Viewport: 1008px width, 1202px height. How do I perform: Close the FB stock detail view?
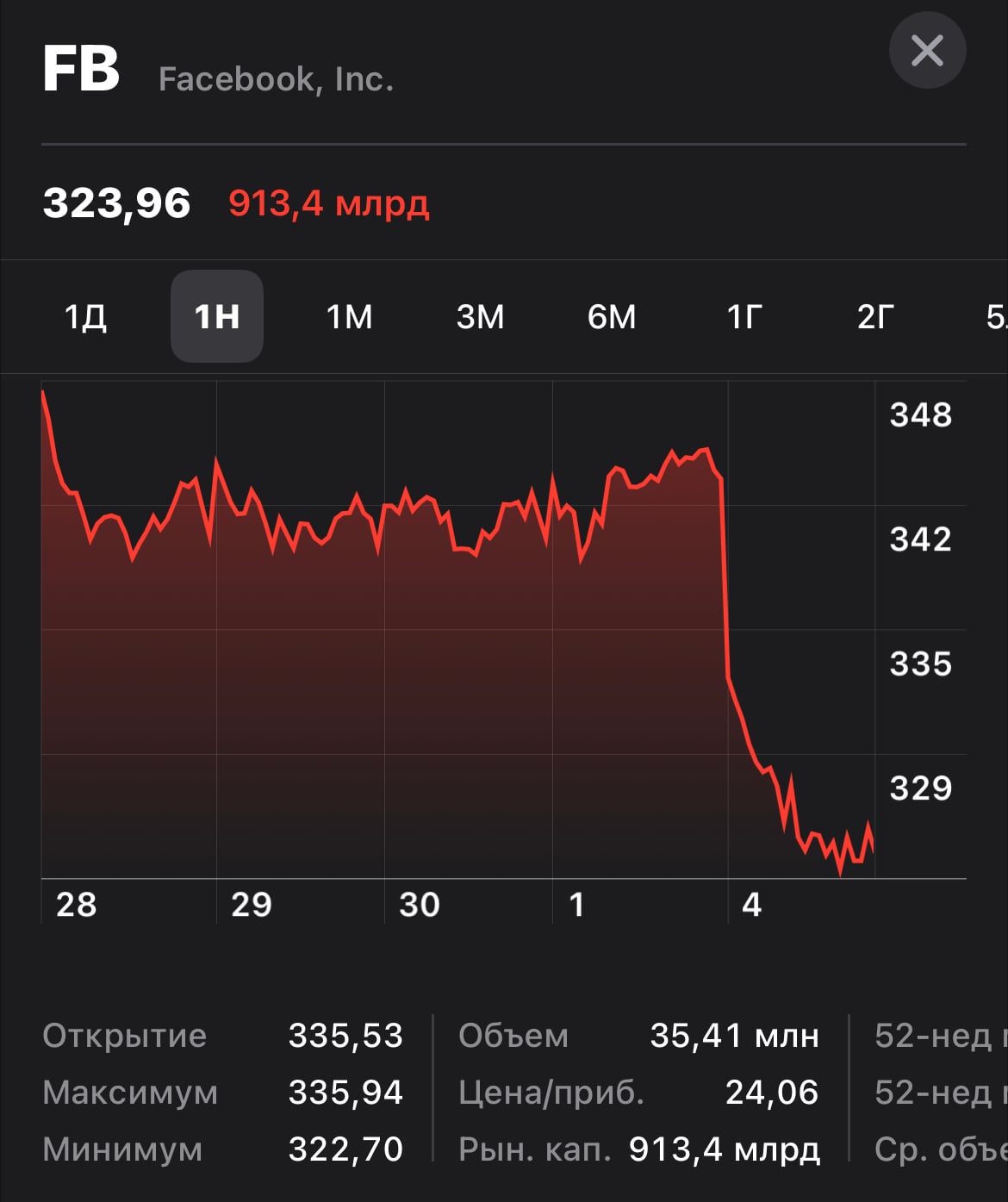[x=927, y=51]
